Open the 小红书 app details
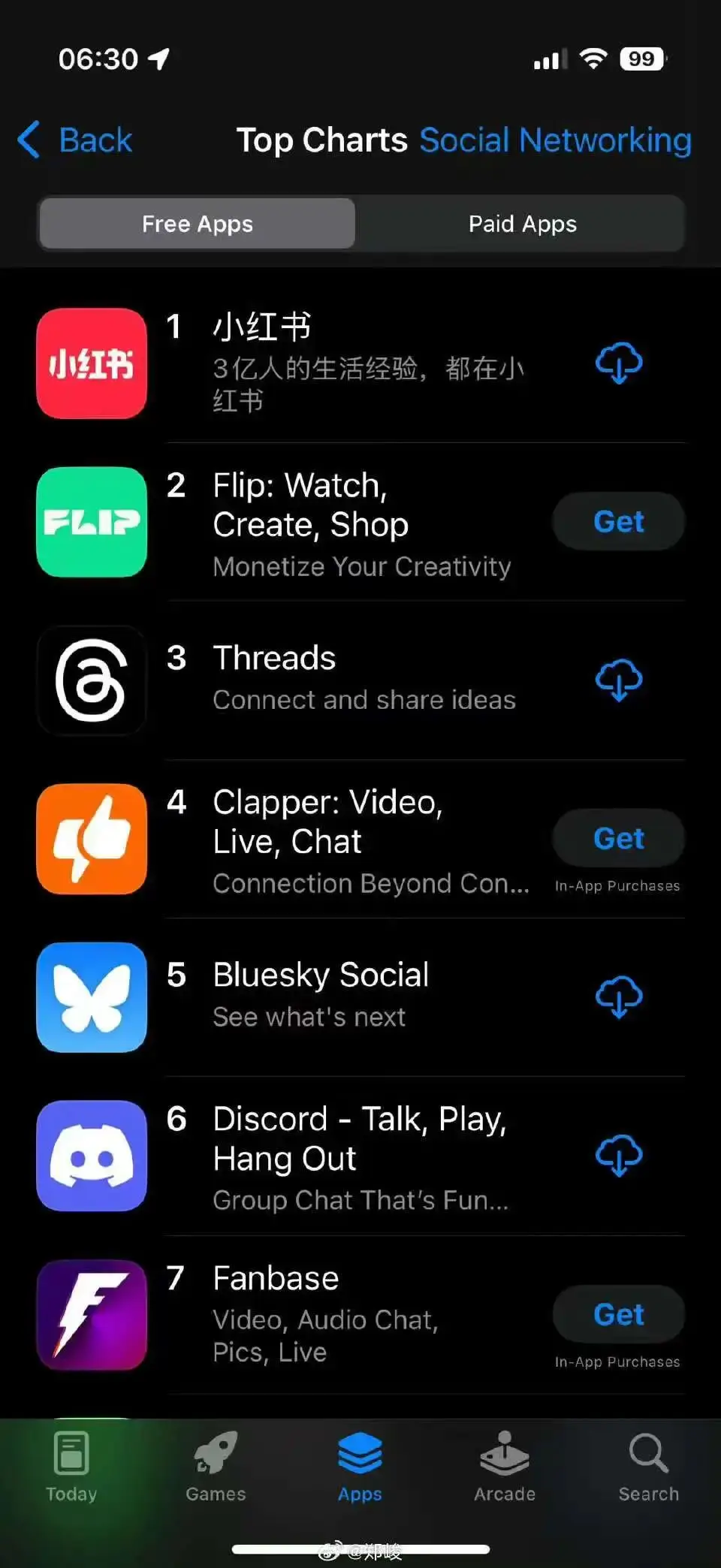The image size is (721, 1568). pyautogui.click(x=263, y=327)
